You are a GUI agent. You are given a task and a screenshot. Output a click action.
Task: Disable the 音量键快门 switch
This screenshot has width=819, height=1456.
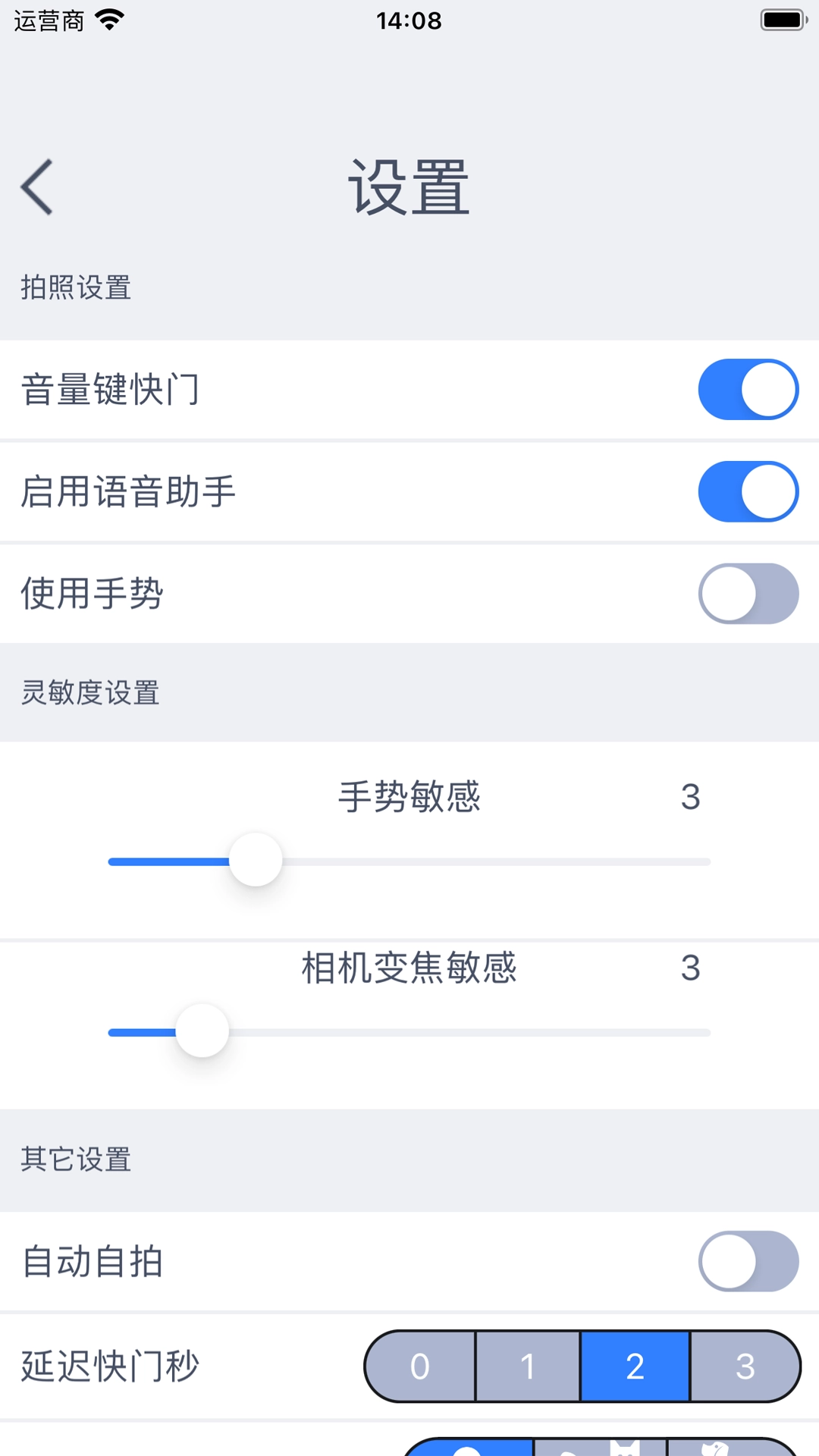click(748, 389)
